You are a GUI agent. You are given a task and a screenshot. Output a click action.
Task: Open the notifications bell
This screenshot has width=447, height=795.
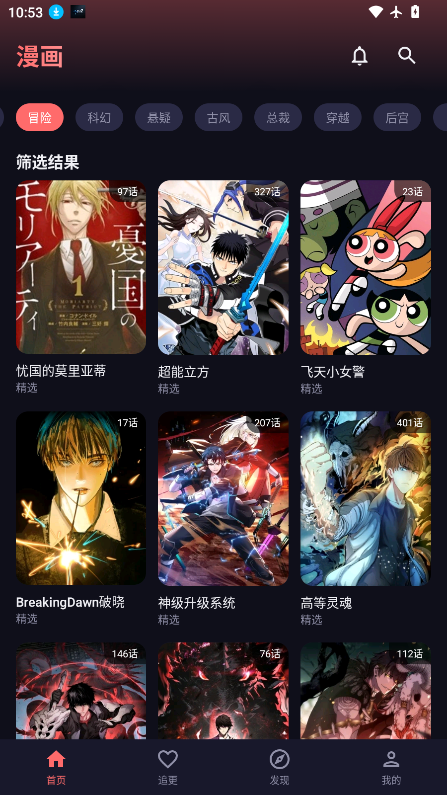[359, 56]
